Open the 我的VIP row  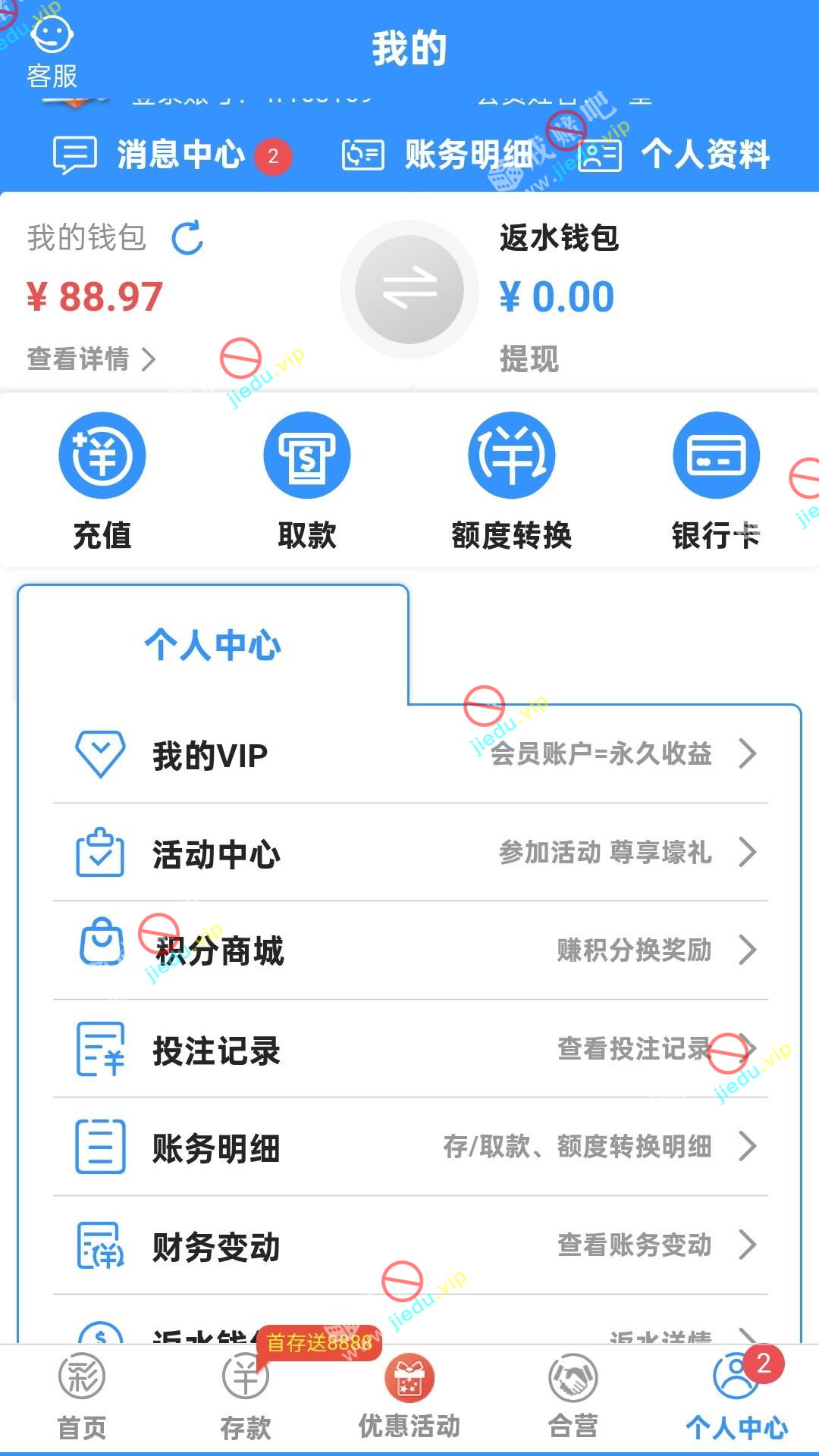pyautogui.click(x=409, y=755)
